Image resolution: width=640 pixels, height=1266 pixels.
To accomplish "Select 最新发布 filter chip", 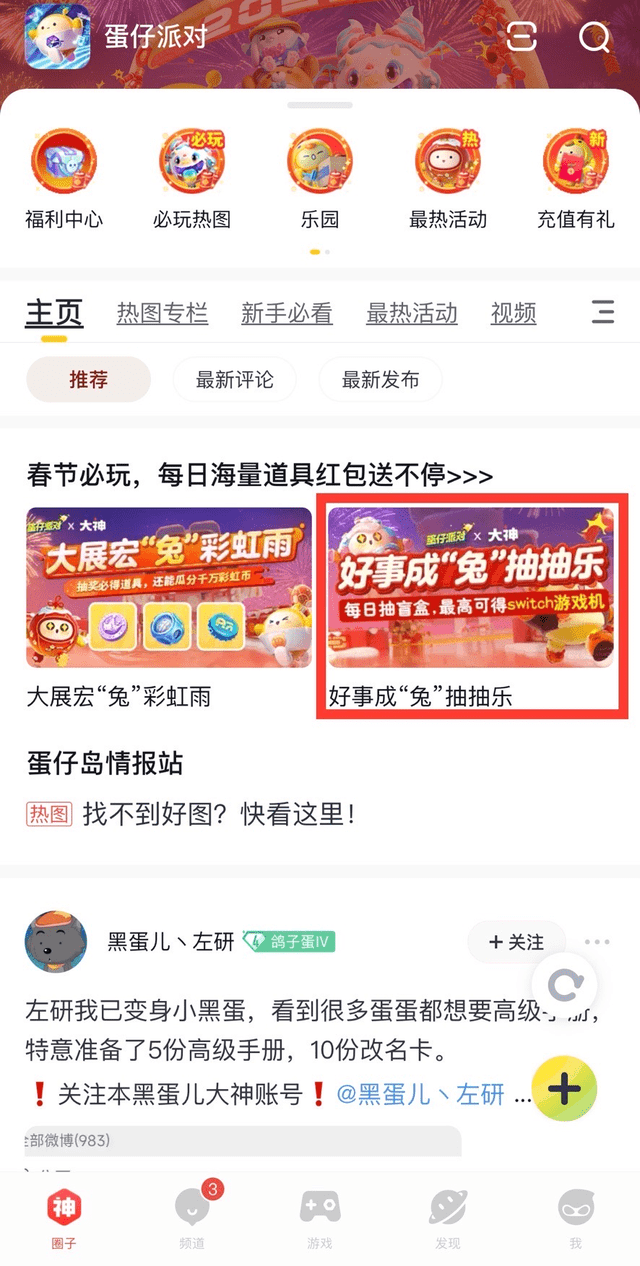I will pos(380,380).
